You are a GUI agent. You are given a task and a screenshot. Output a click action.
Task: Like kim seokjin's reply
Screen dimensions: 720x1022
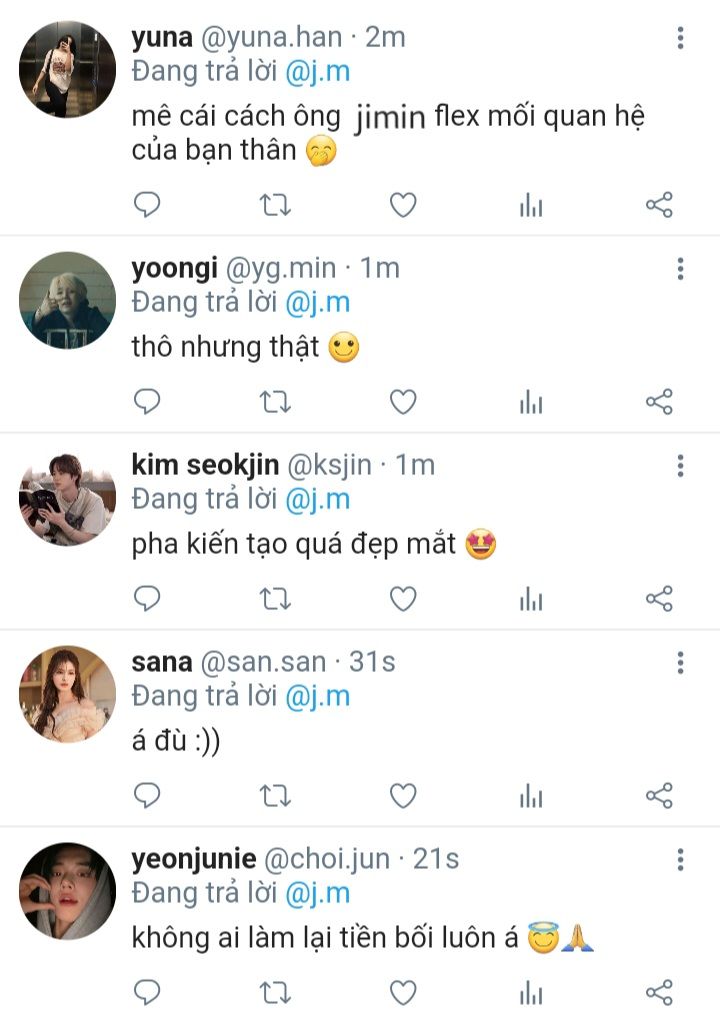[x=403, y=598]
